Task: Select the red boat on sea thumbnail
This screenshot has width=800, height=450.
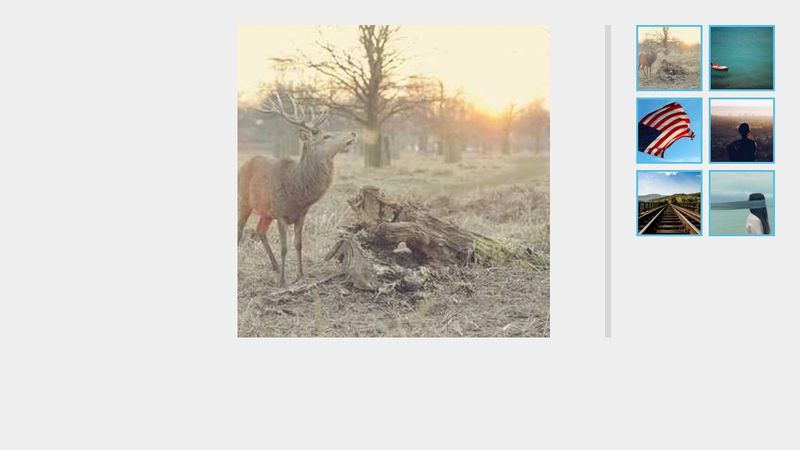Action: (741, 58)
